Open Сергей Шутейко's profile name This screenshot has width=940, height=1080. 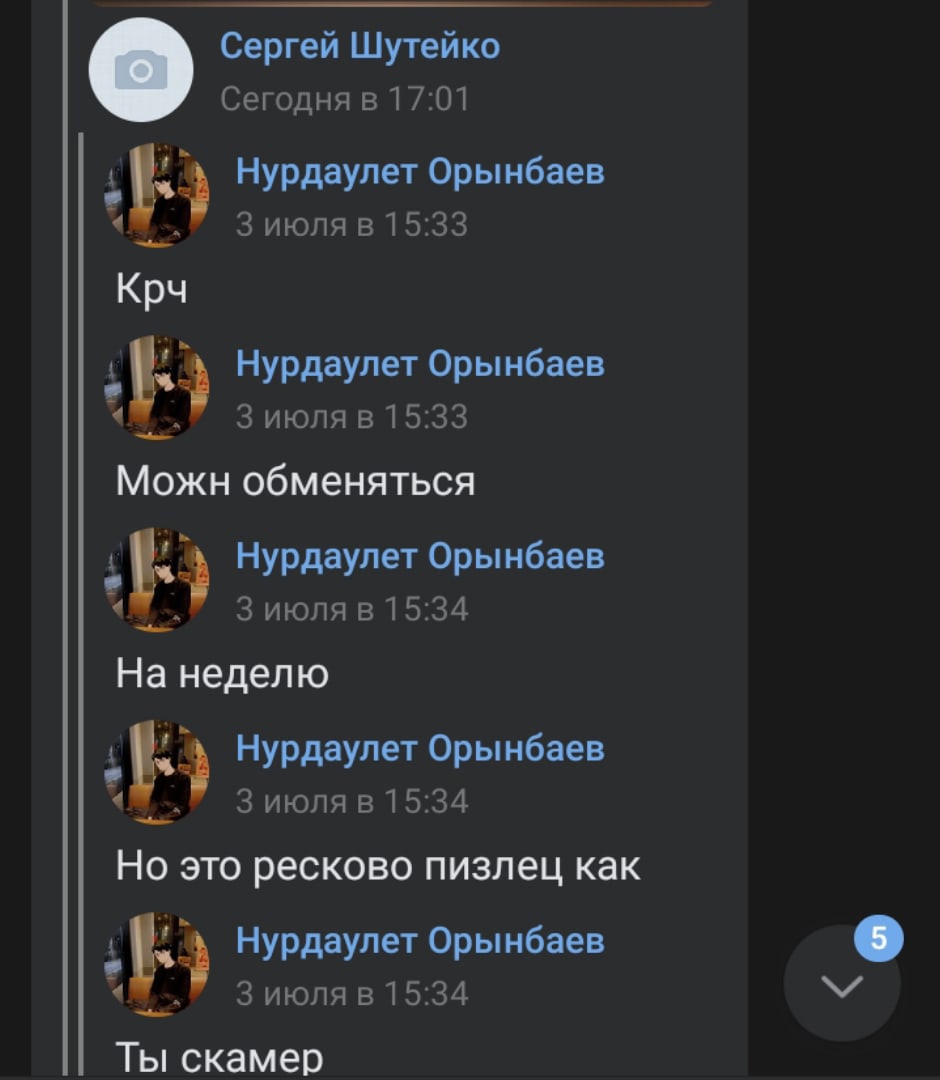[359, 46]
